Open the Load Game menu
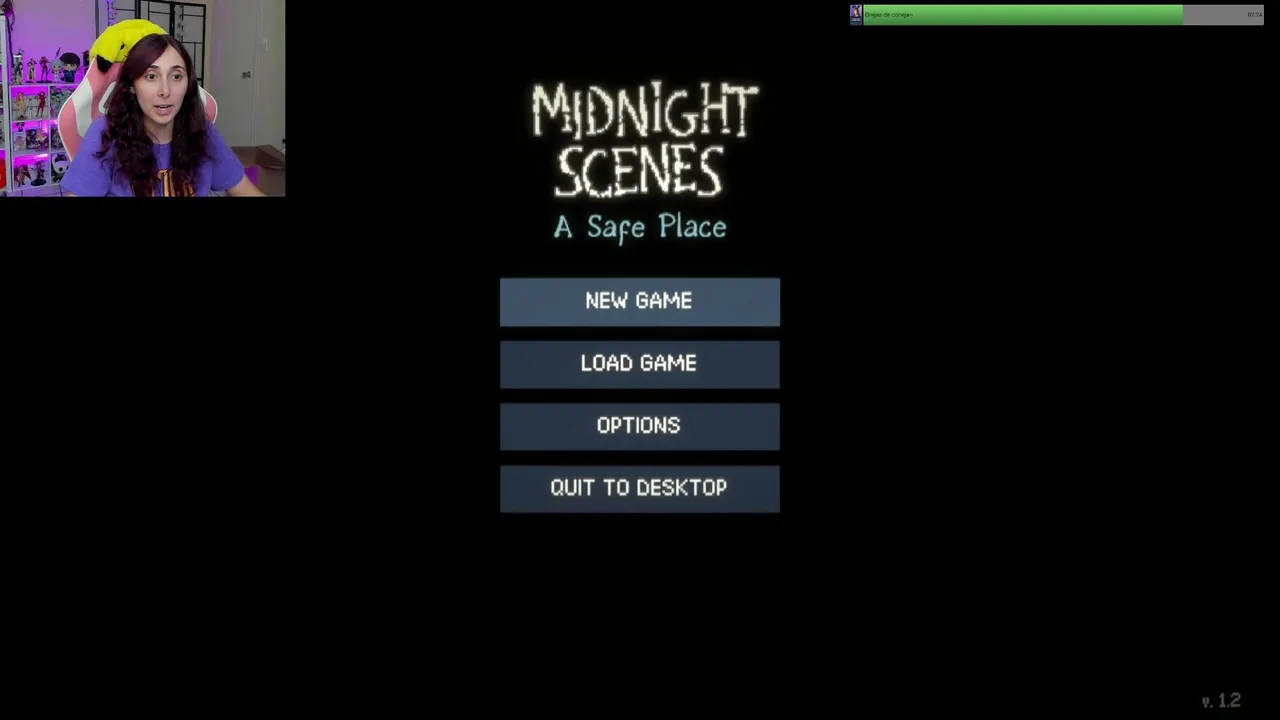This screenshot has height=720, width=1280. tap(639, 364)
